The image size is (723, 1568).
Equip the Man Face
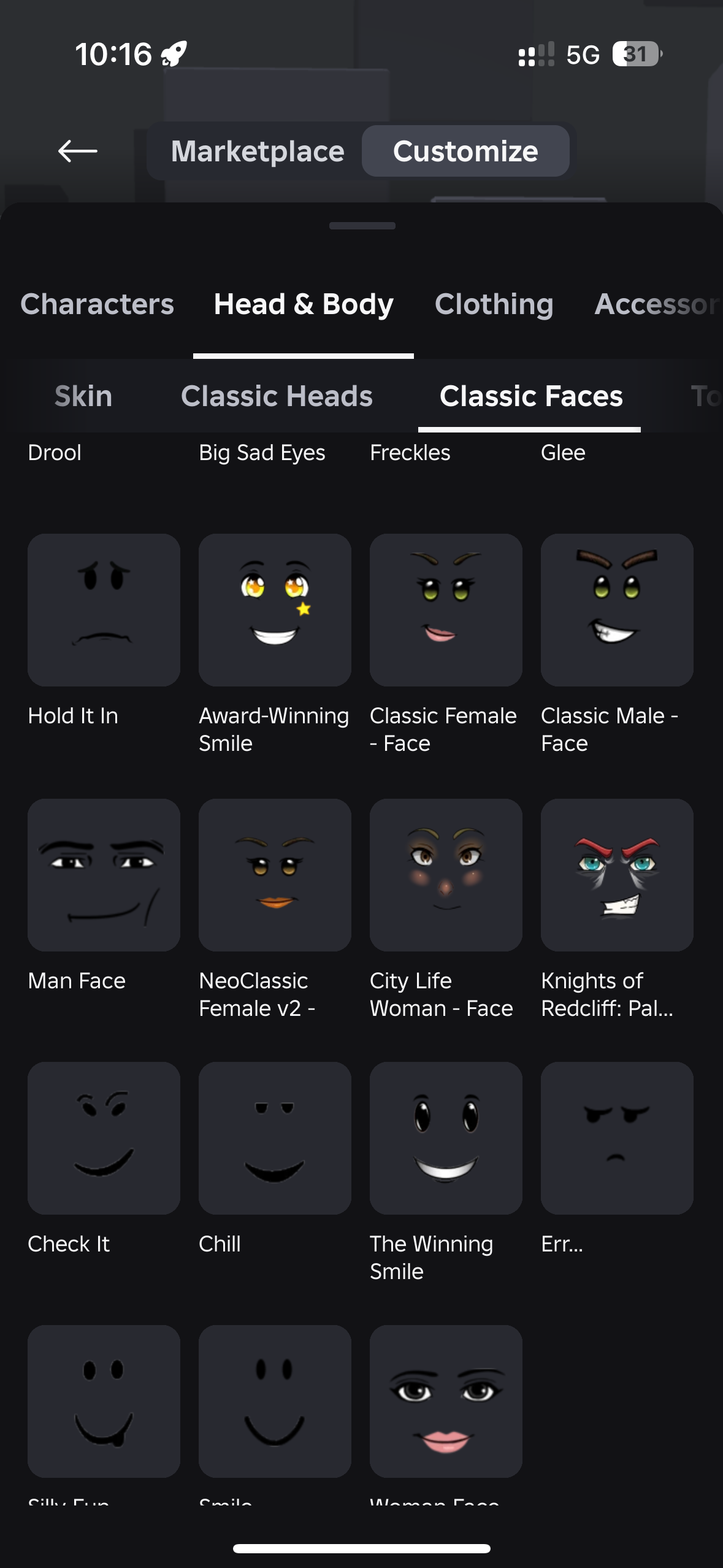tap(104, 875)
